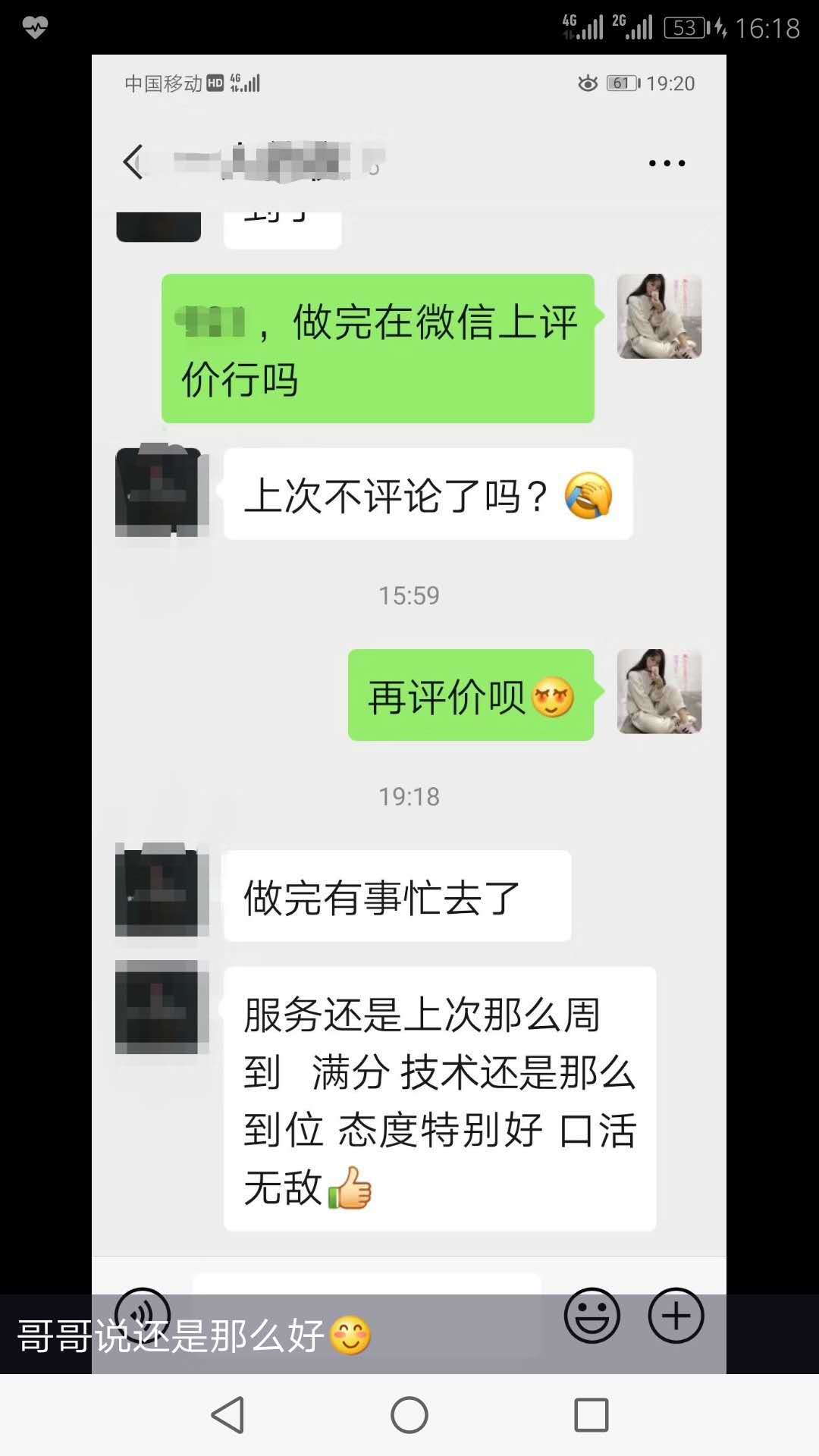Tap your avatar beside the green message

(x=659, y=316)
